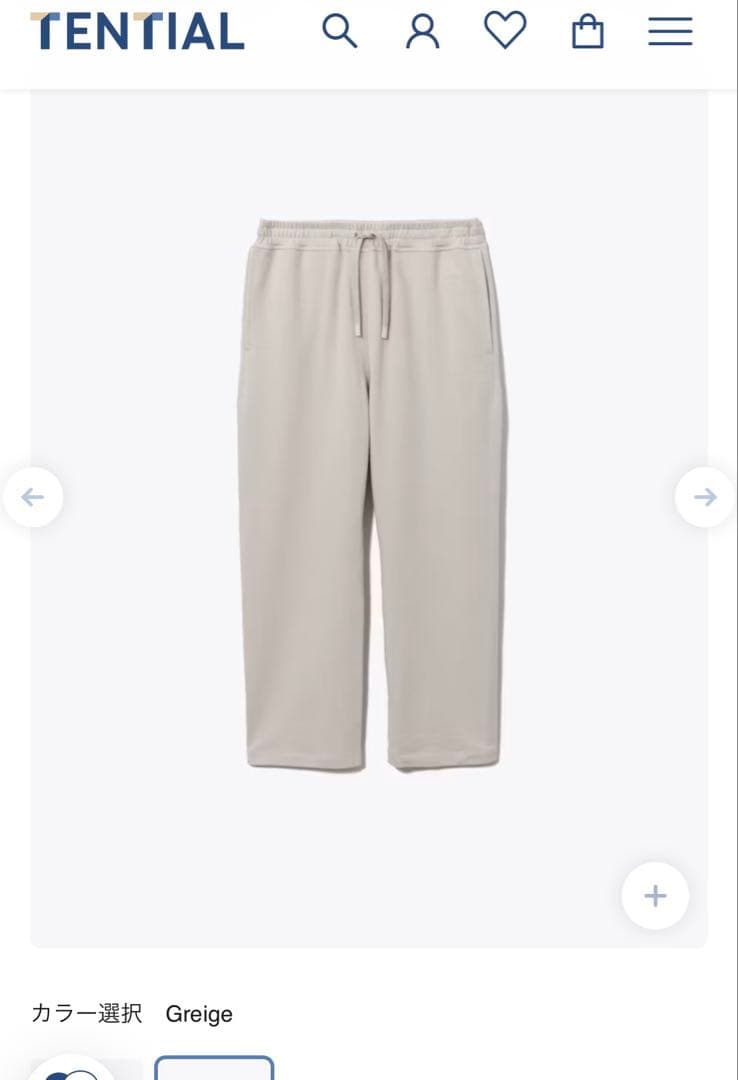Show the previous product image
Viewport: 738px width, 1080px height.
(33, 497)
